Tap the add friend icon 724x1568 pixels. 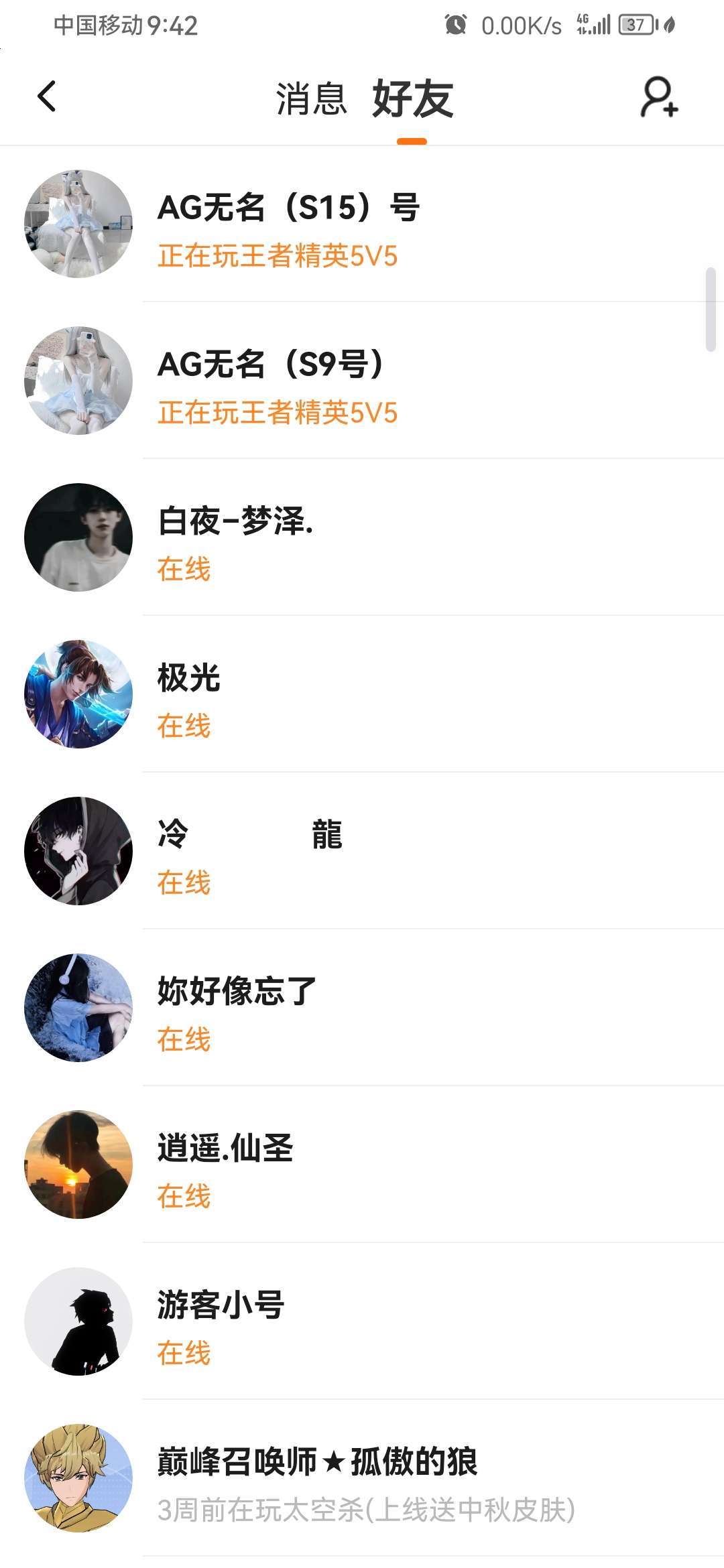659,98
